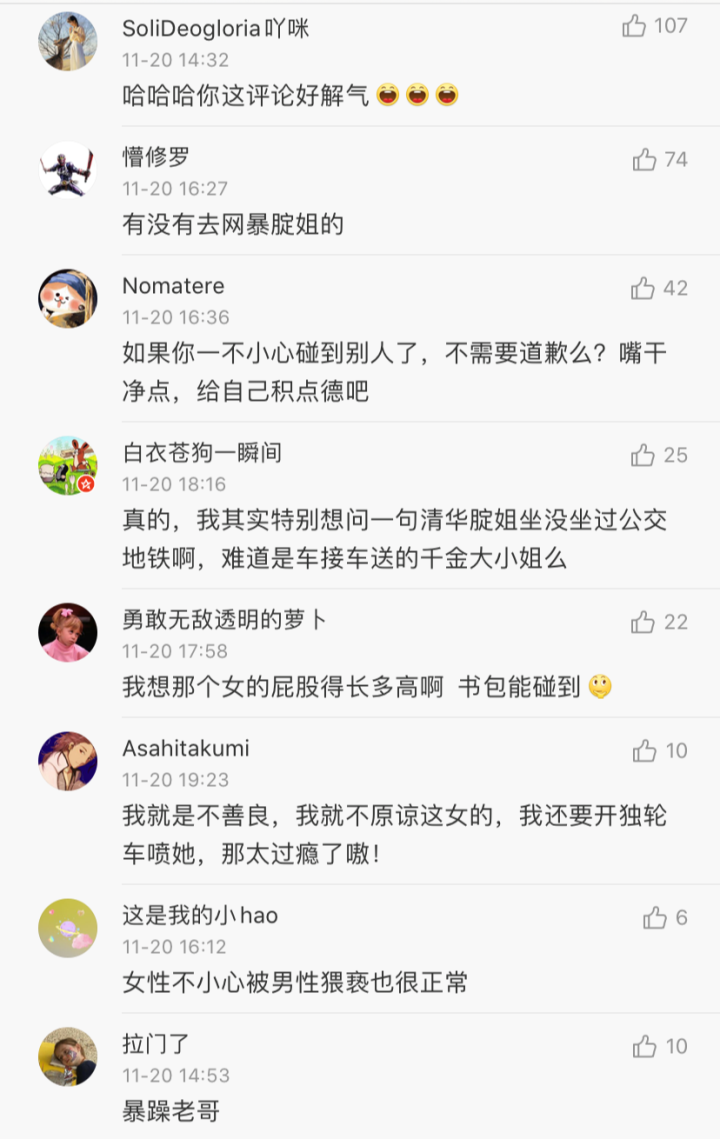Open 拉门了's profile avatar
720x1139 pixels.
click(67, 1056)
